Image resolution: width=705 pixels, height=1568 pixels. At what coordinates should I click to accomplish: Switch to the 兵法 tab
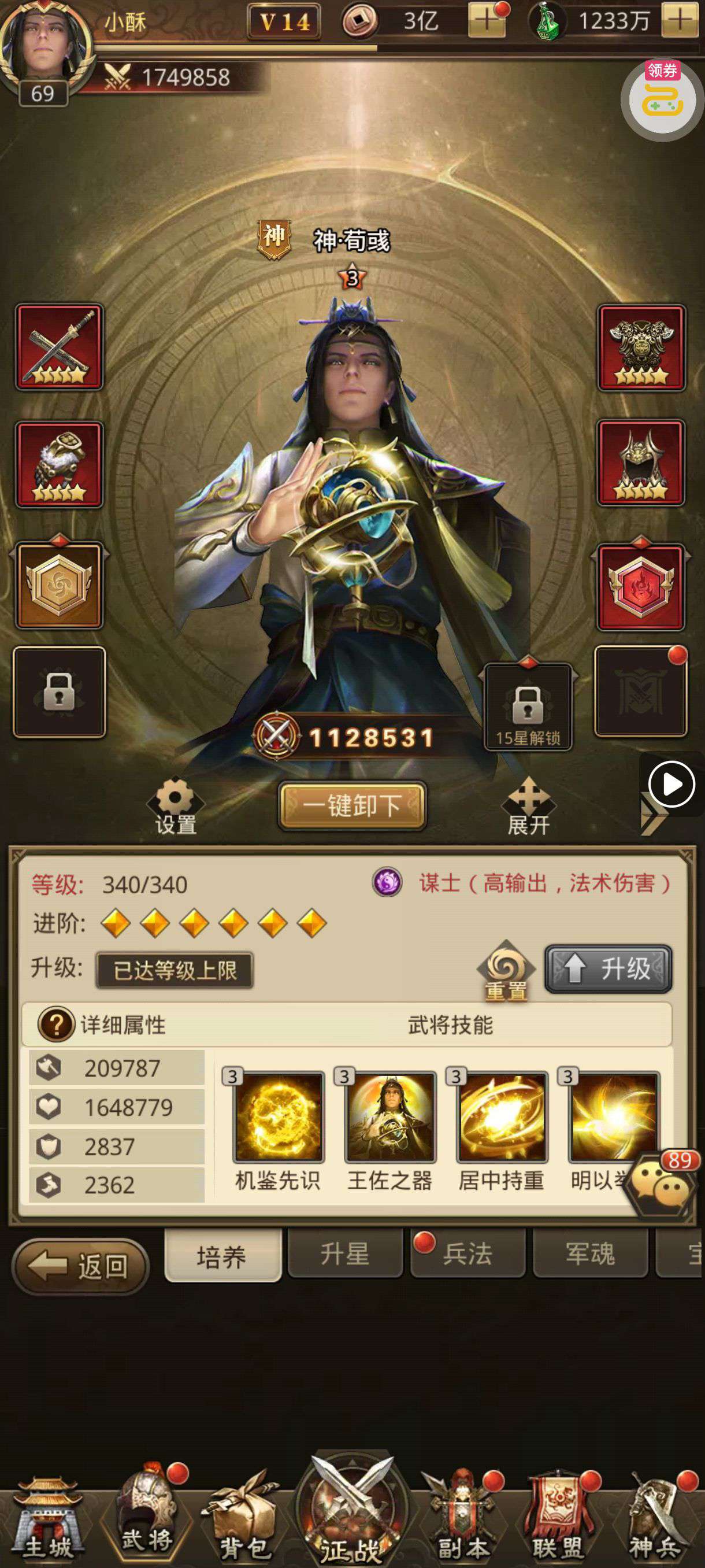pyautogui.click(x=467, y=1254)
